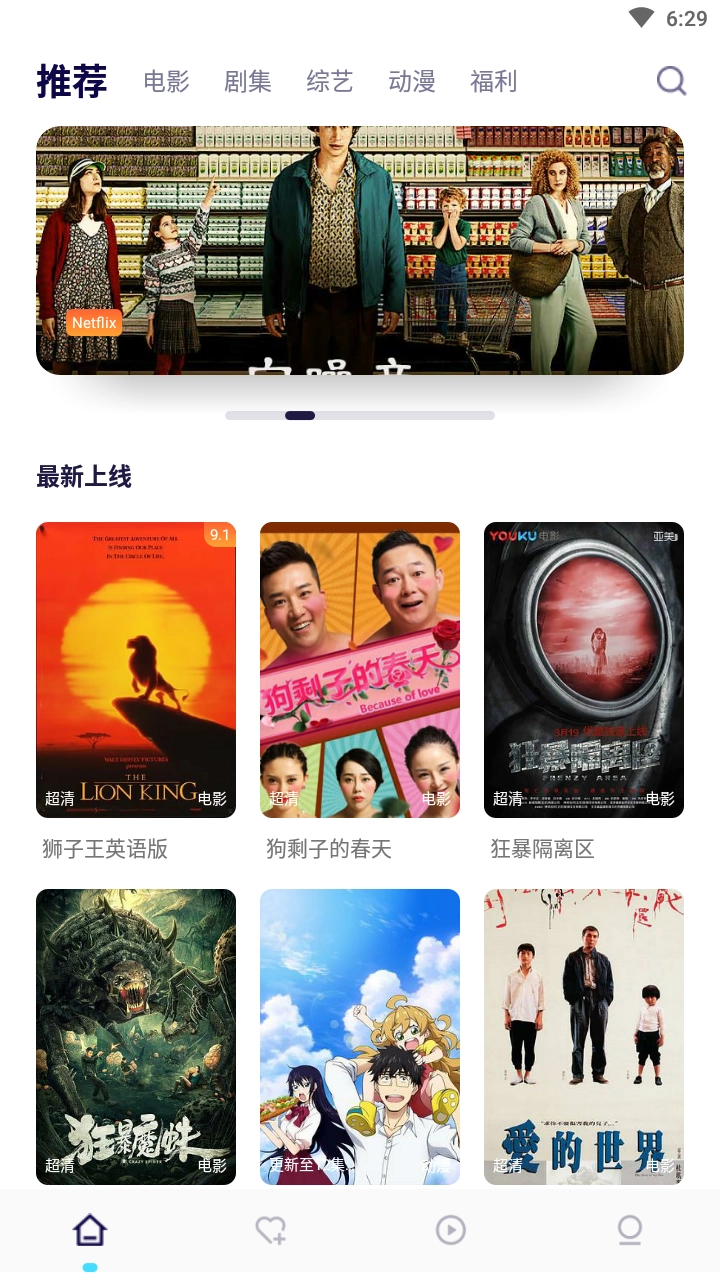The image size is (720, 1280).
Task: Go to the home tab
Action: point(90,1230)
